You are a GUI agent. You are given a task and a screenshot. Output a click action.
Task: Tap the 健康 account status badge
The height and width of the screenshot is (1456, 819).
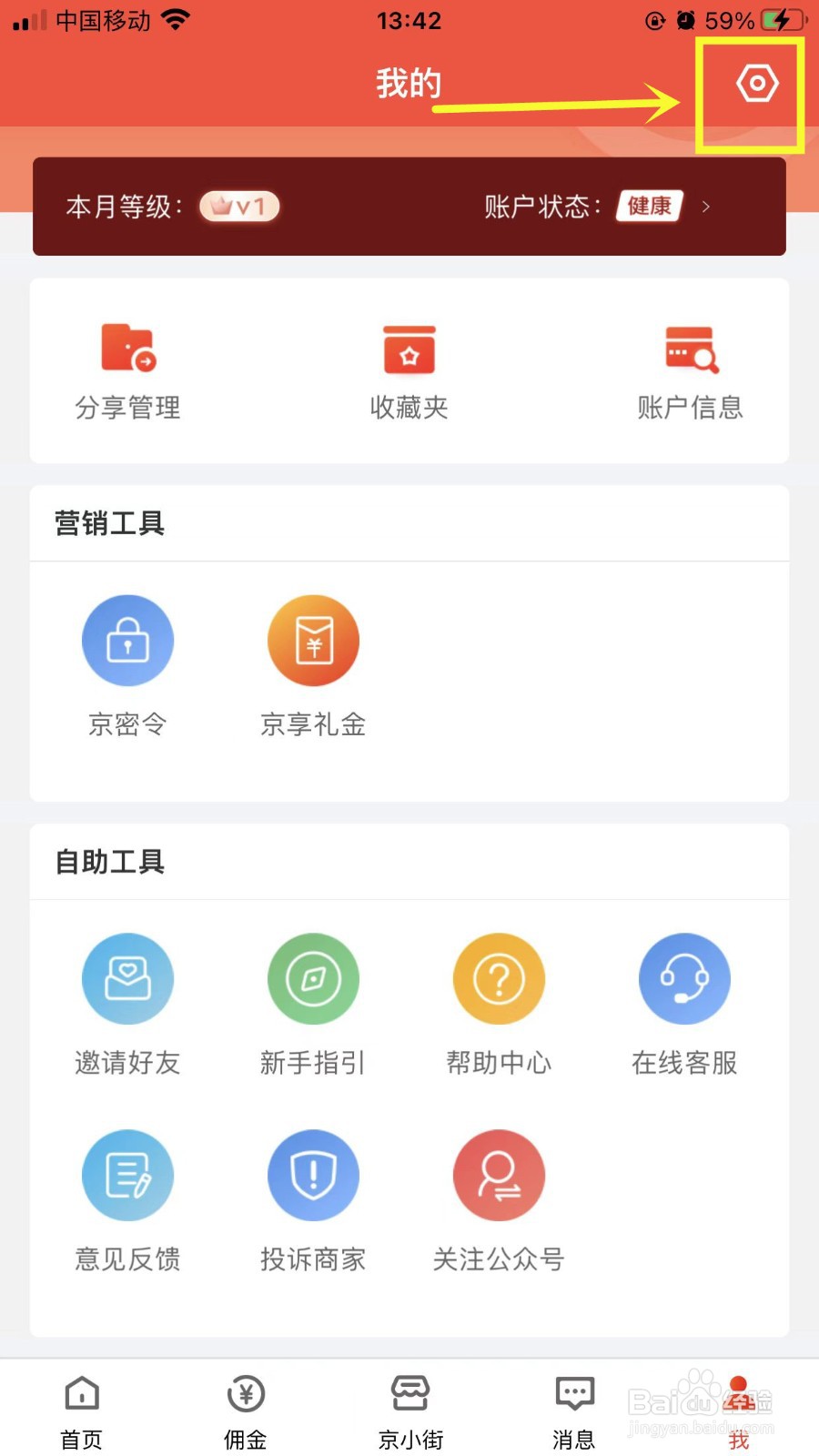click(x=648, y=207)
